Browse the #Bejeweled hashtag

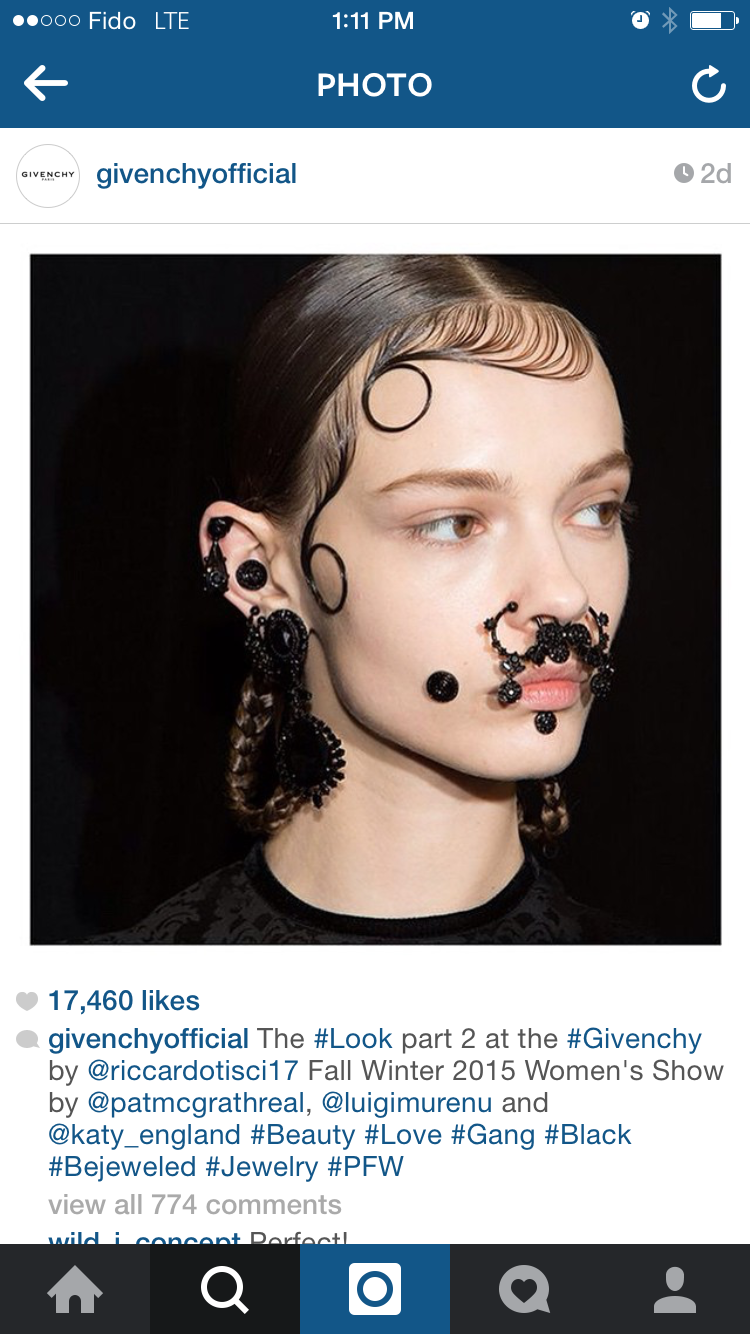pyautogui.click(x=122, y=1167)
